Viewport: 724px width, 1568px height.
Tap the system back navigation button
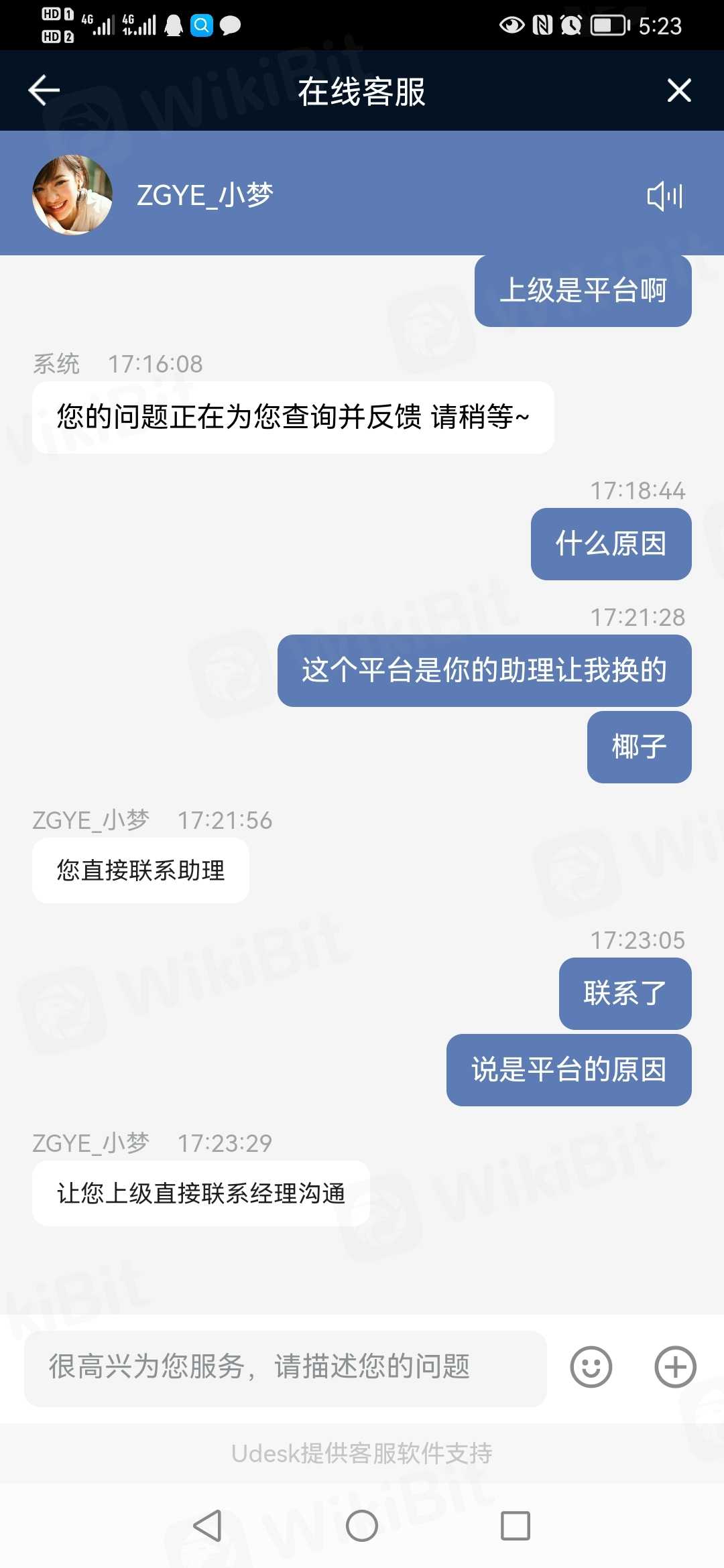tap(208, 1526)
